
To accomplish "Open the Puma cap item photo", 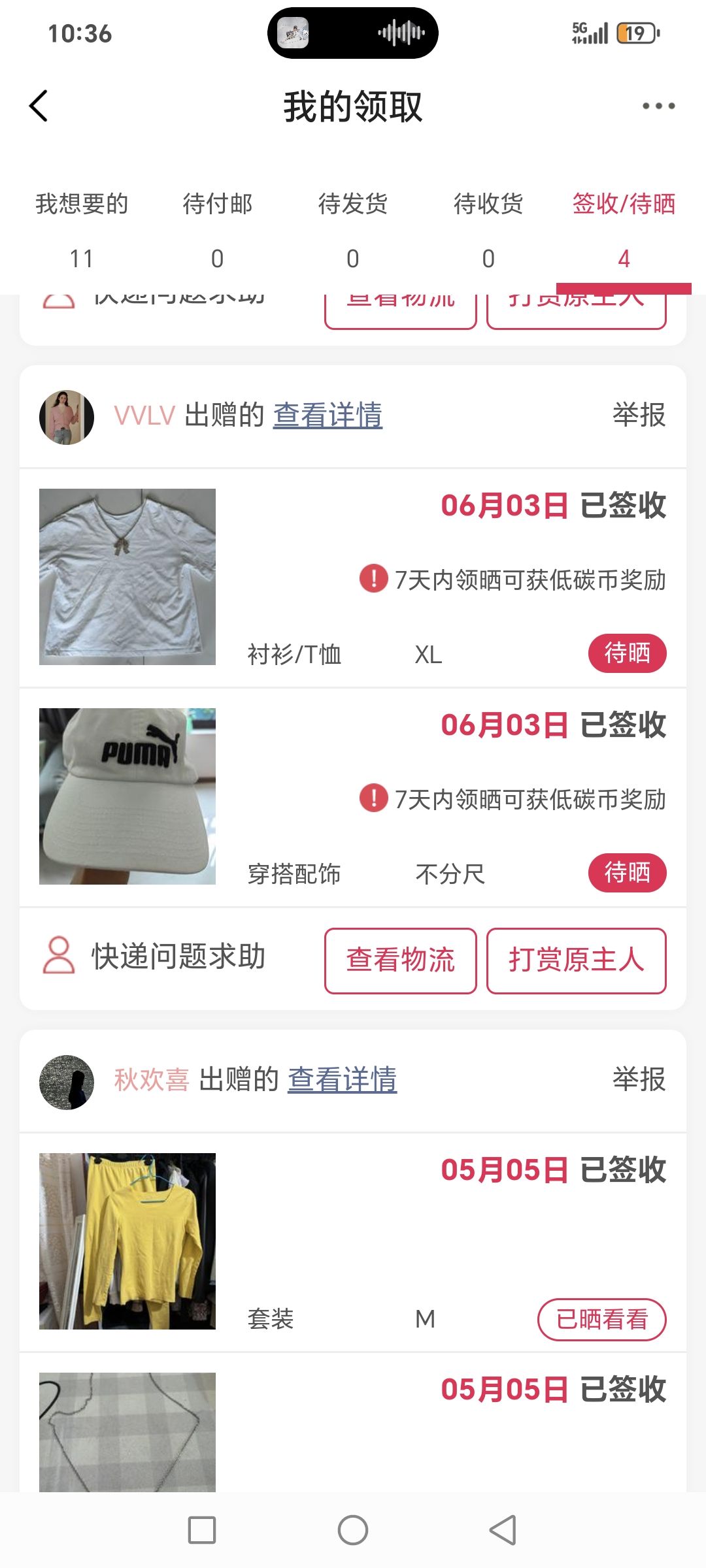I will click(x=127, y=796).
